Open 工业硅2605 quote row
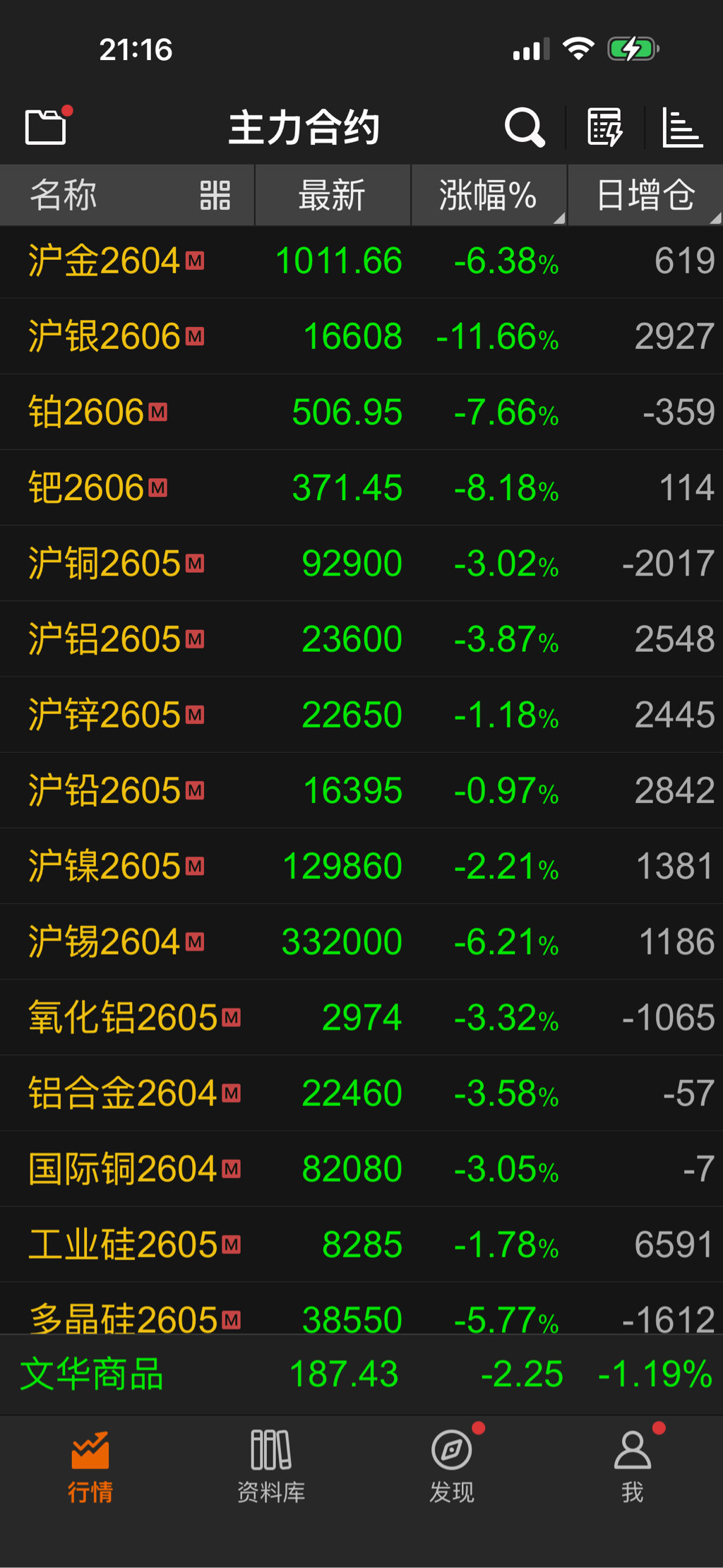Screen dimensions: 723x1568 click(361, 1245)
